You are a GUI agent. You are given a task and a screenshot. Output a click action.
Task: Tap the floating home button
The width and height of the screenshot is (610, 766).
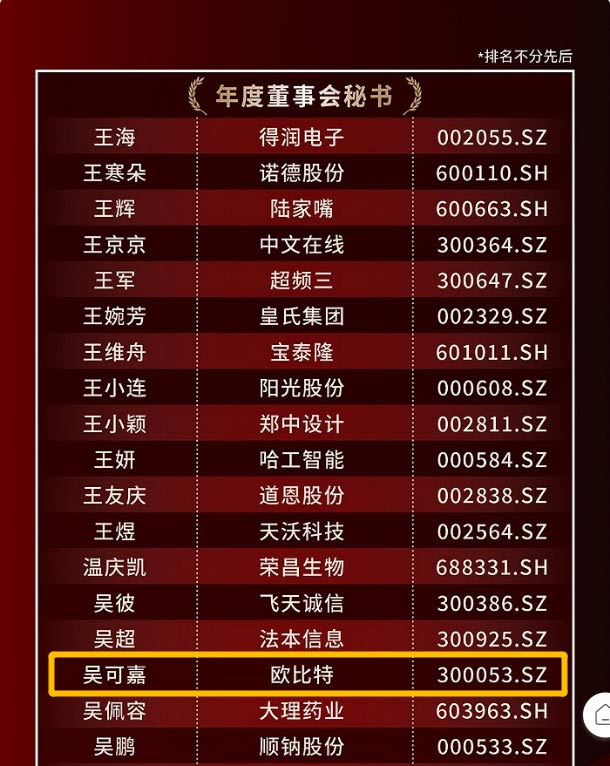pyautogui.click(x=601, y=713)
